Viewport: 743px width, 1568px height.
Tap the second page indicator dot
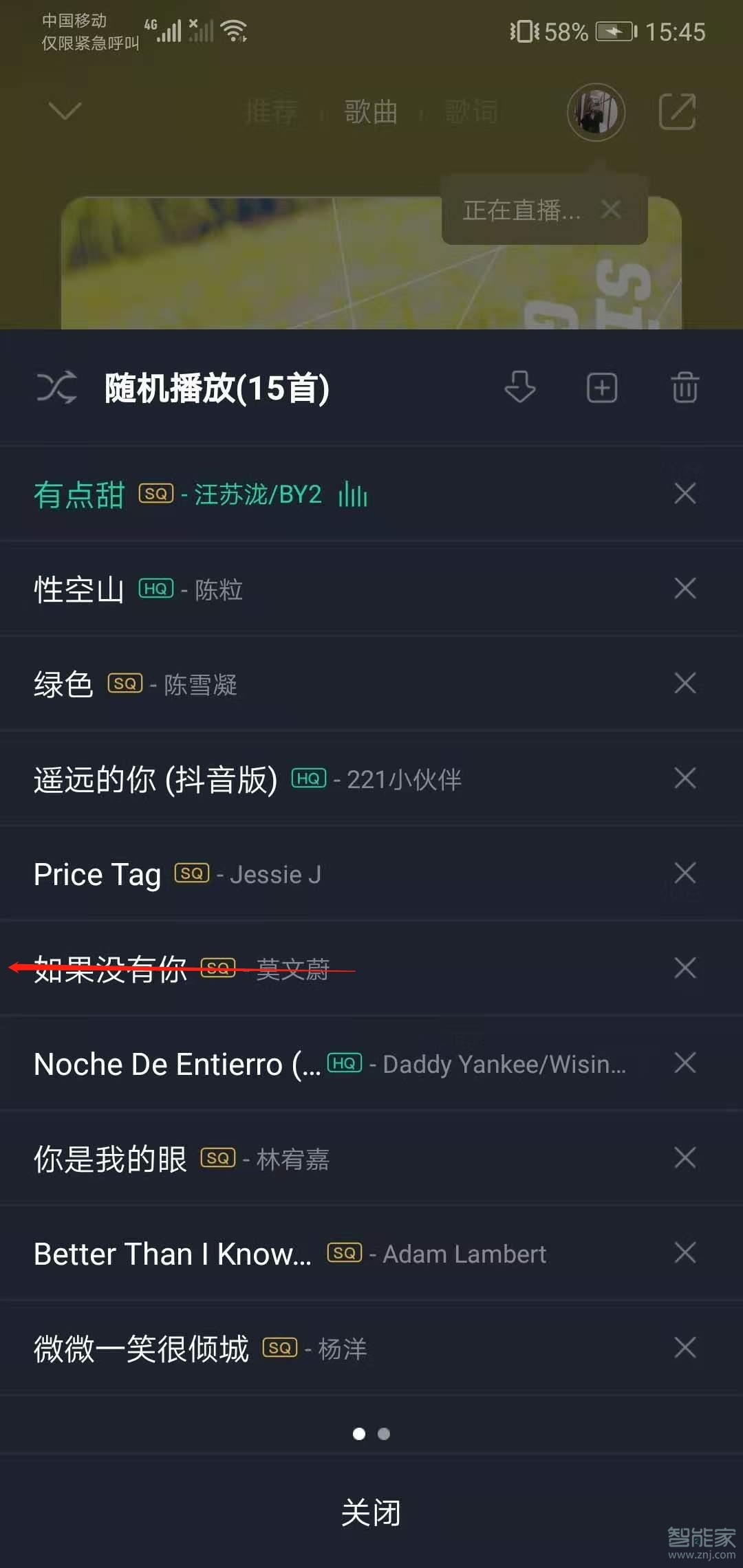tap(383, 1434)
